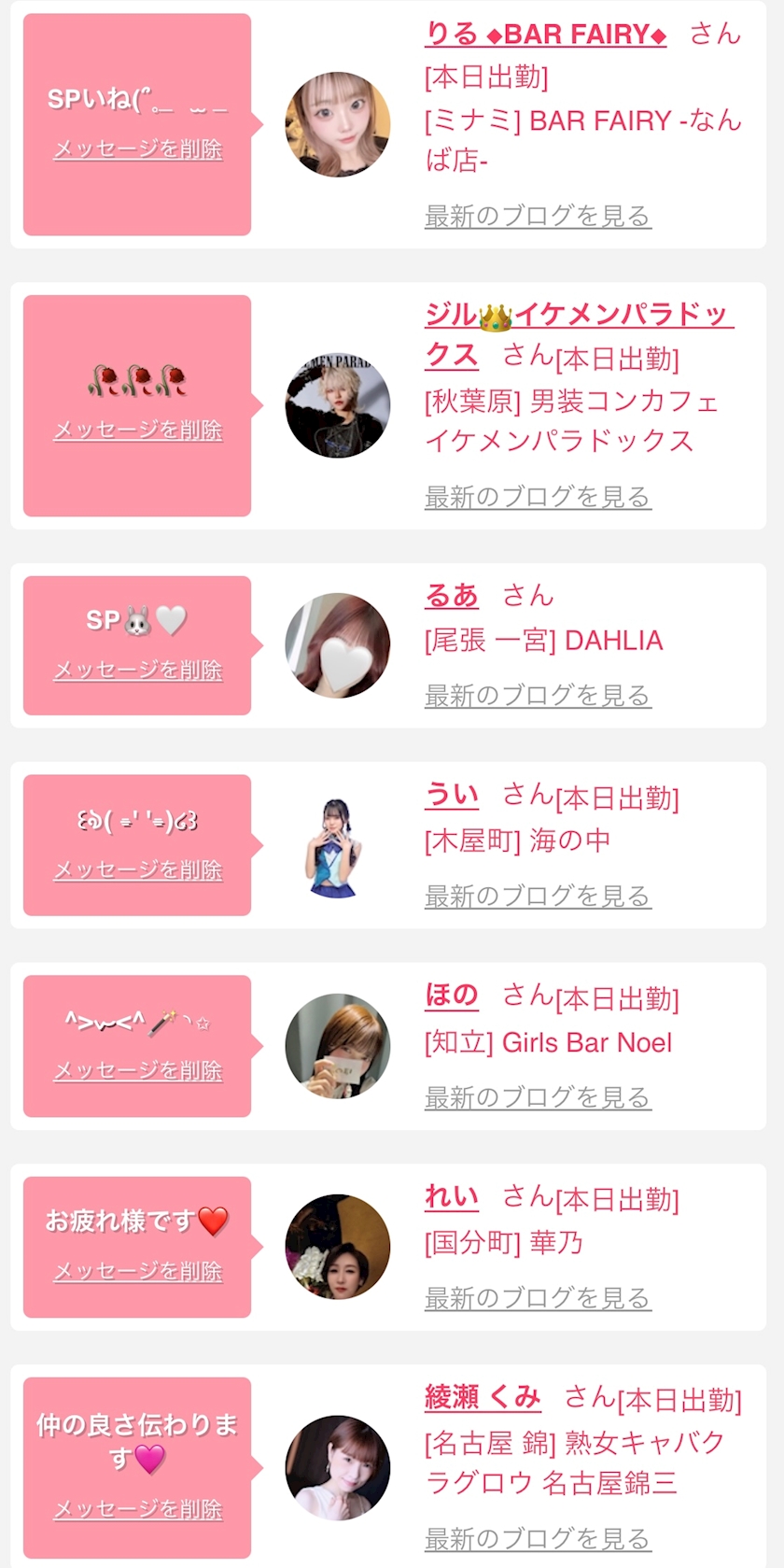Open 綾瀬 くみ profile link
This screenshot has width=784, height=1568.
(483, 1397)
